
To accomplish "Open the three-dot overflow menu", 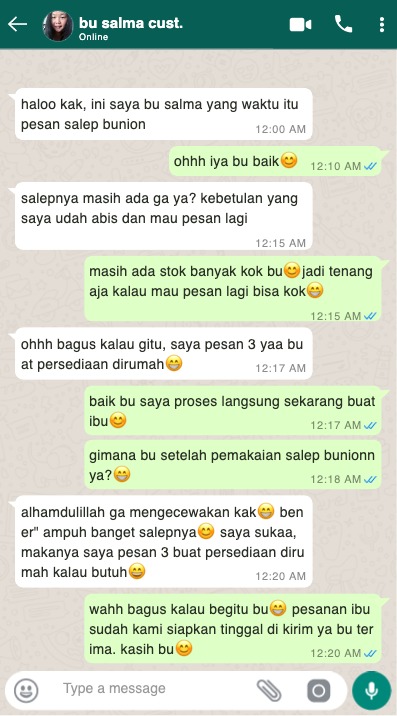I will click(381, 24).
